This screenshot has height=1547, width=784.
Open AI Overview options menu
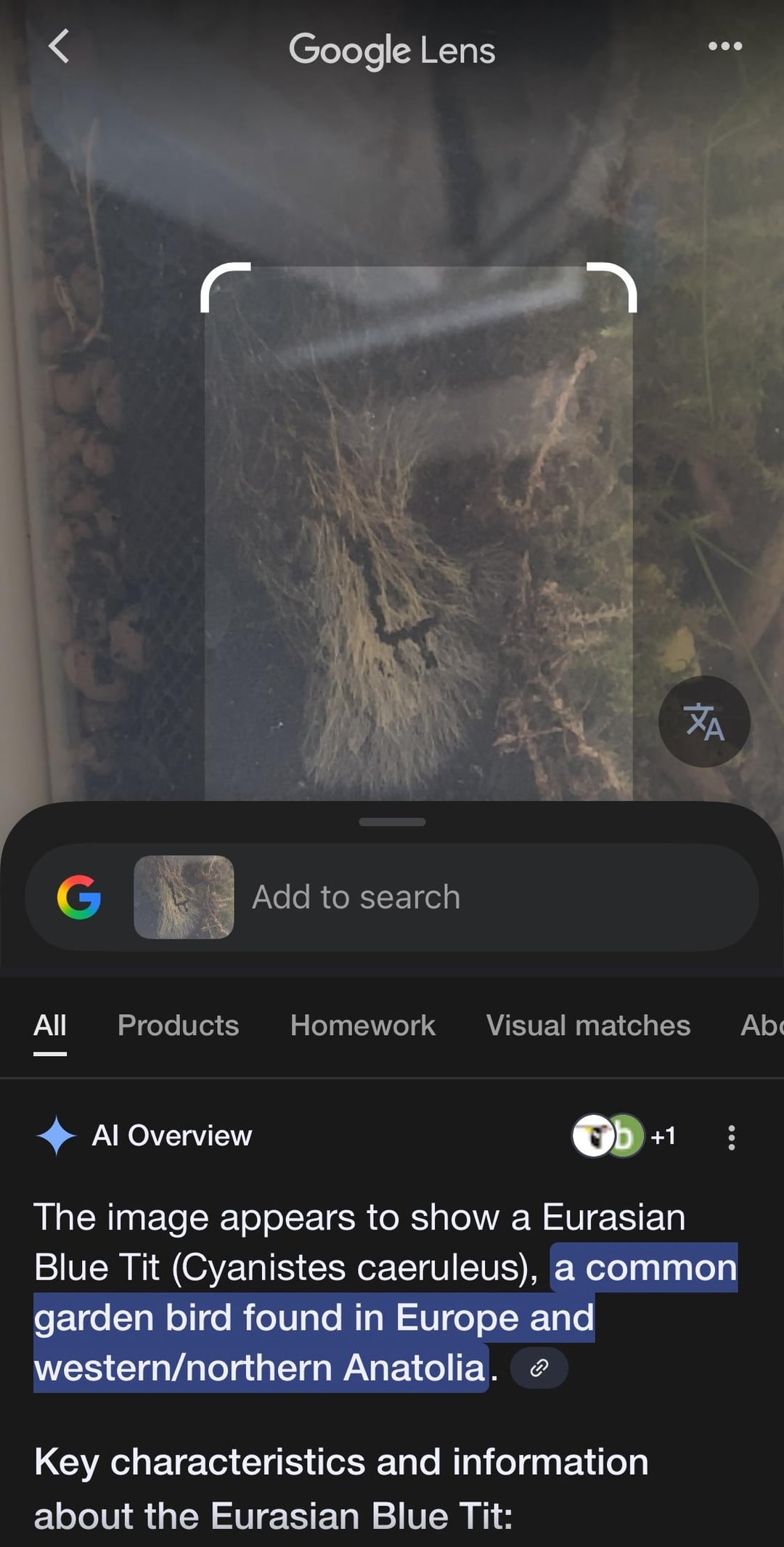point(731,1137)
